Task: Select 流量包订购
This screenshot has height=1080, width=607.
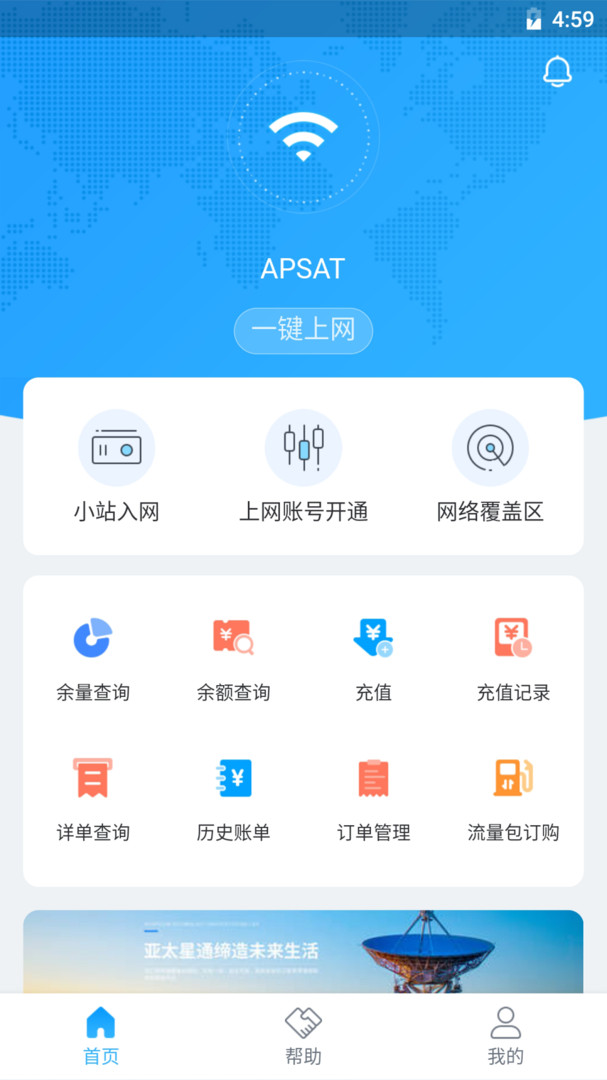Action: 513,796
